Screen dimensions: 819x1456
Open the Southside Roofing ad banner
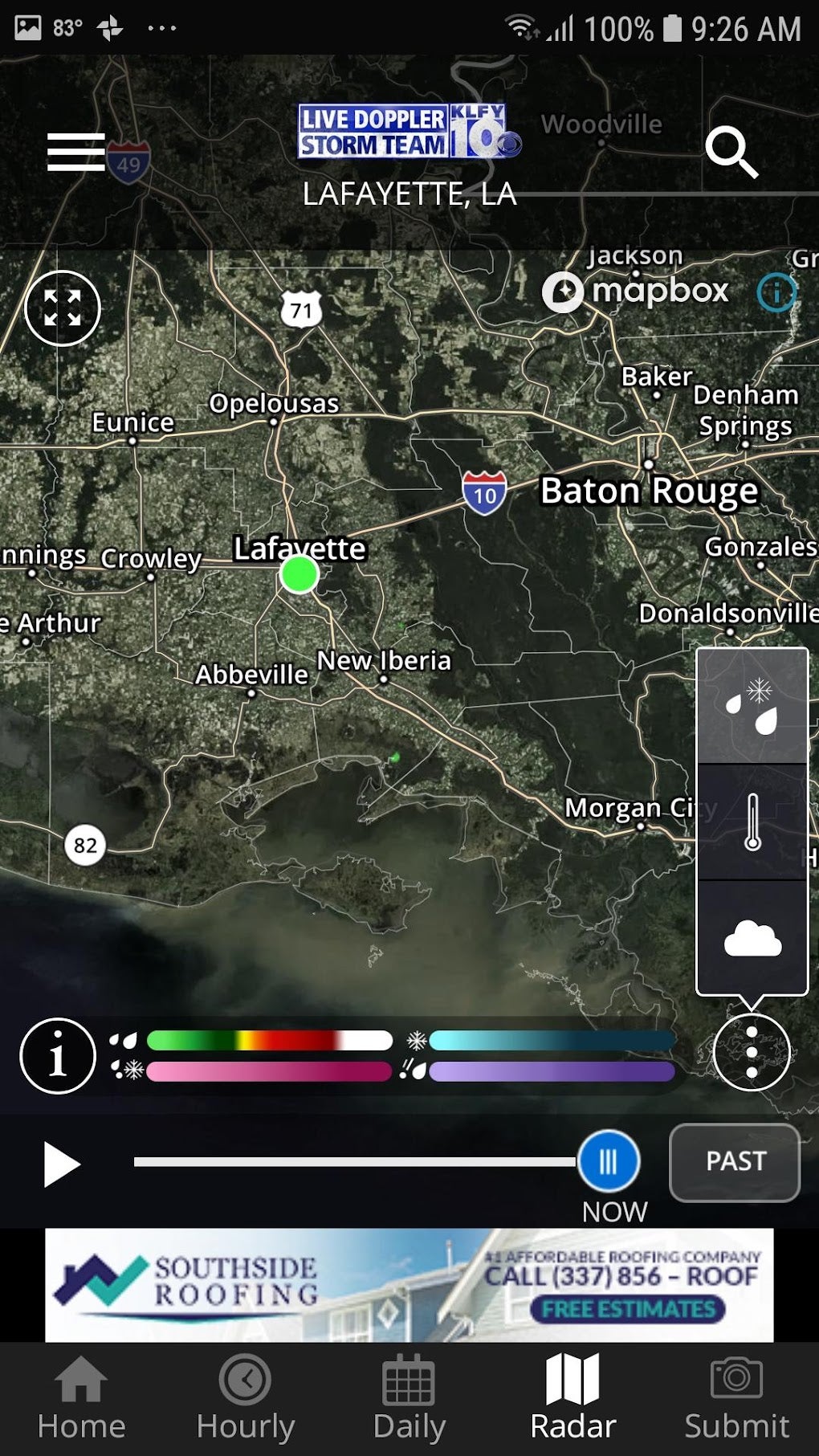coord(409,1284)
